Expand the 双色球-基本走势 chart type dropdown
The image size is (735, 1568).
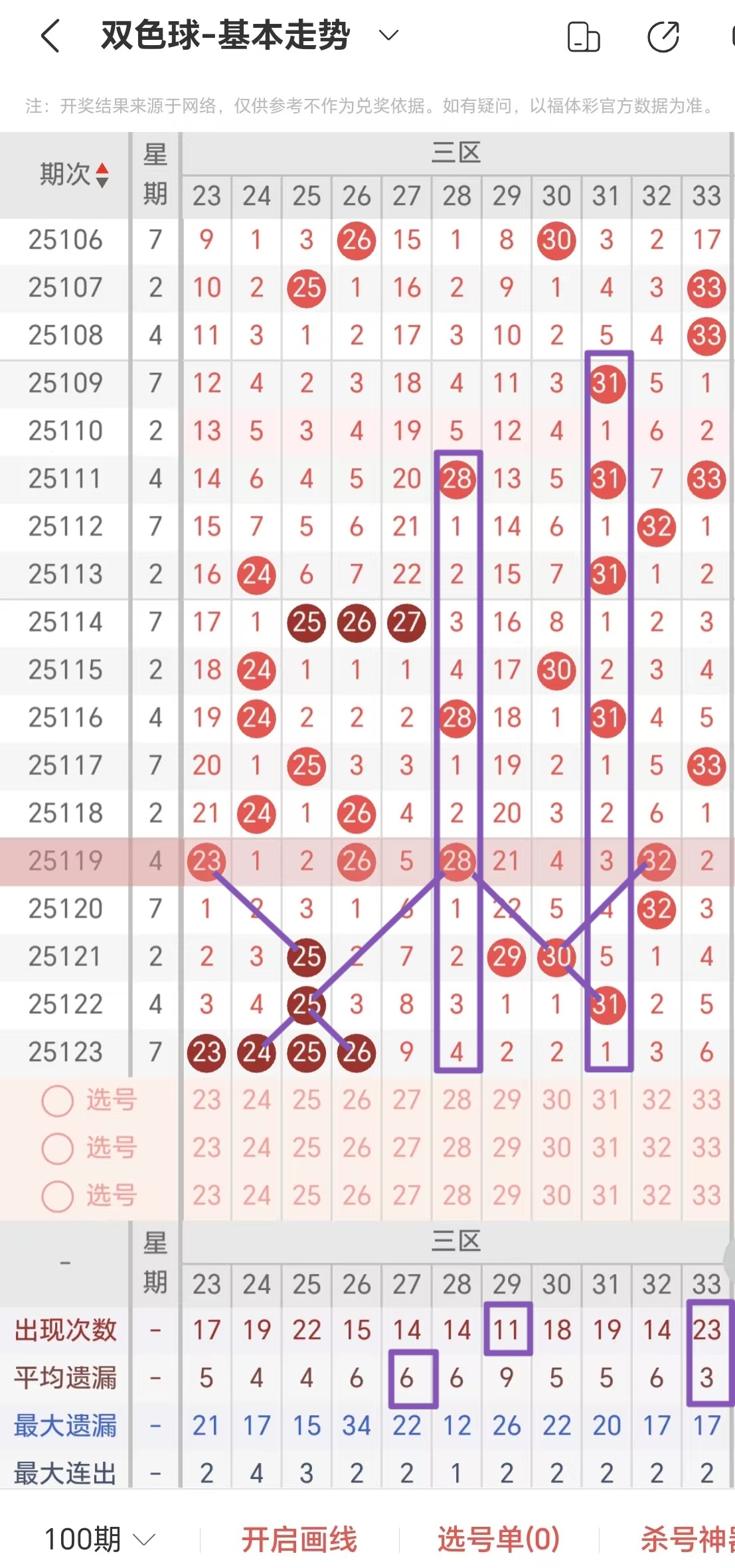click(388, 35)
